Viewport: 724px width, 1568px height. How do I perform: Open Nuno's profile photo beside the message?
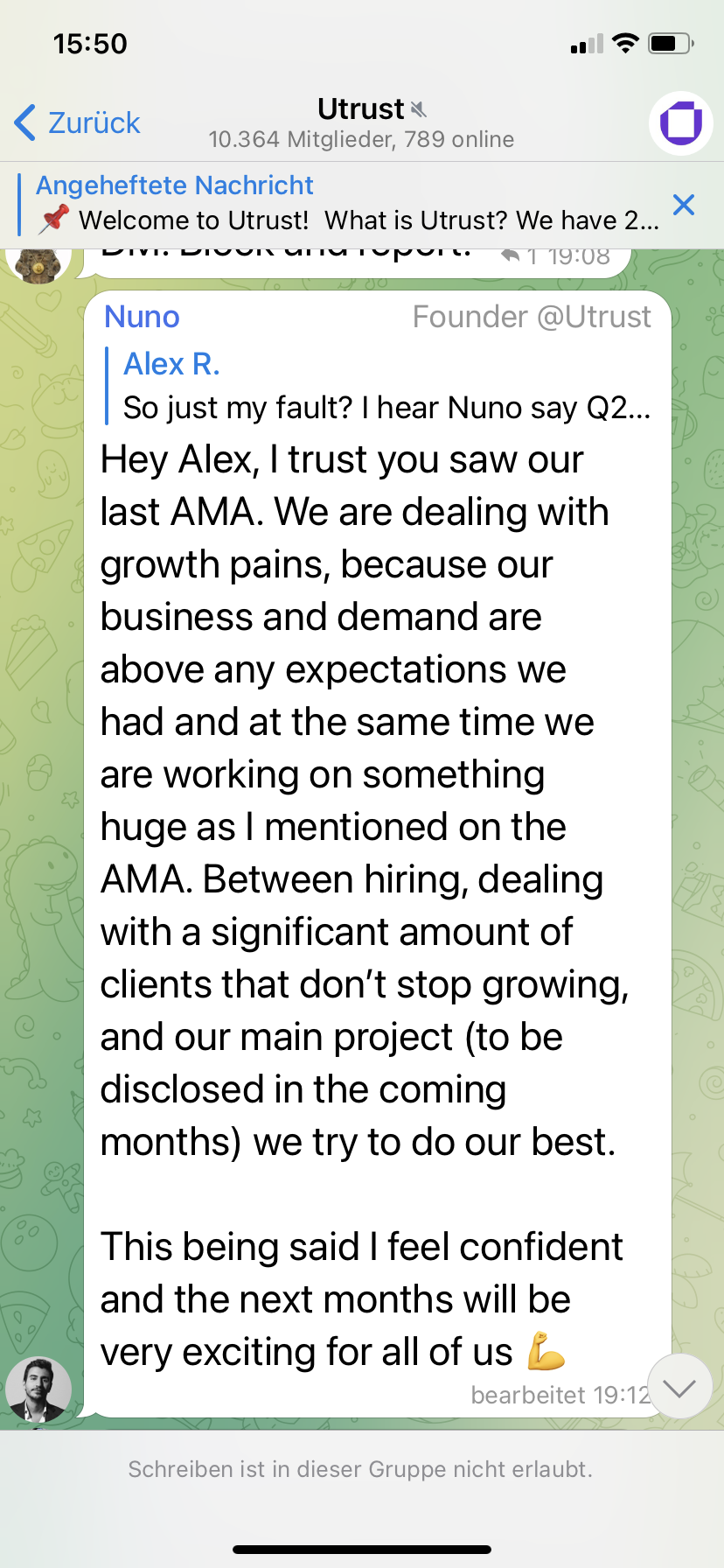tap(38, 1389)
